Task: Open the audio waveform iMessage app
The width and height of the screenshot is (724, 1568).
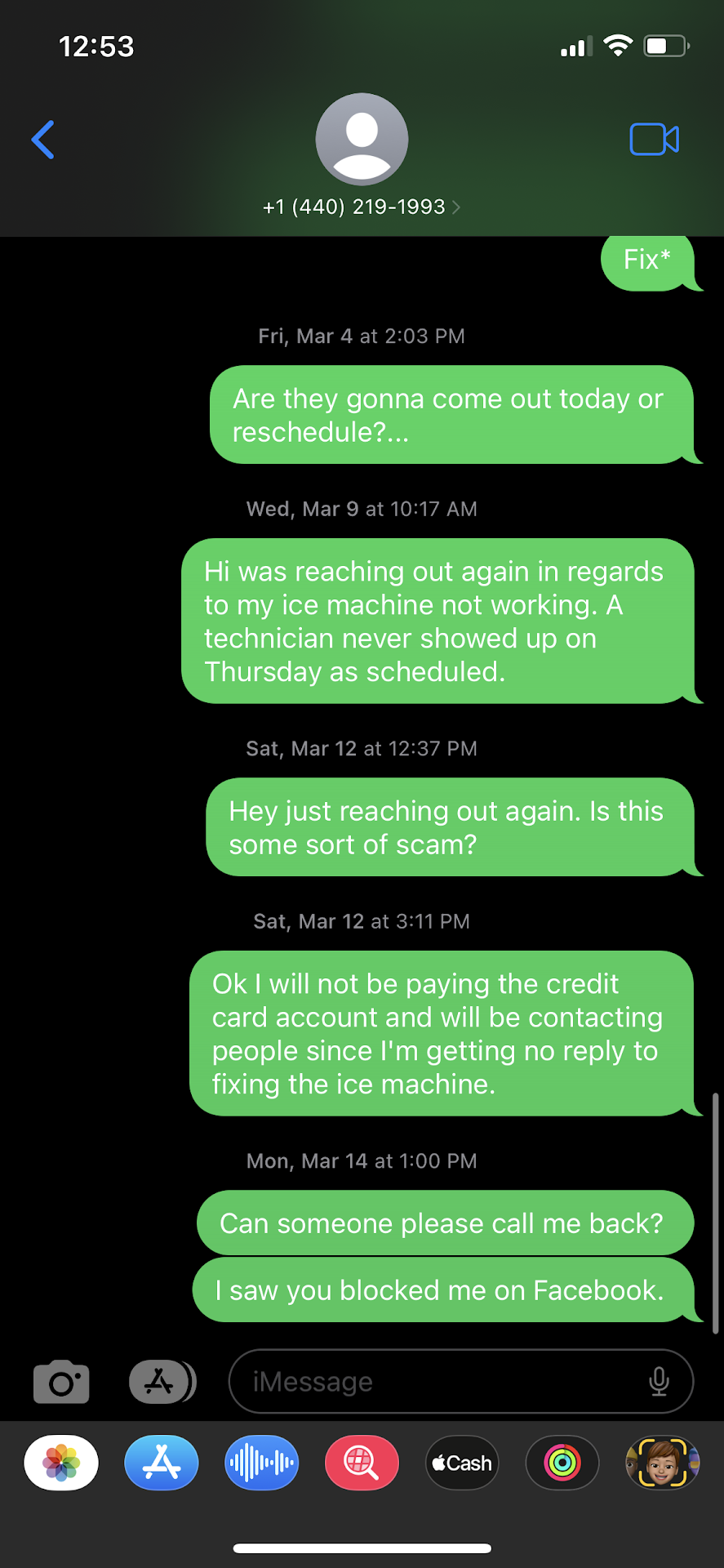Action: (261, 1463)
